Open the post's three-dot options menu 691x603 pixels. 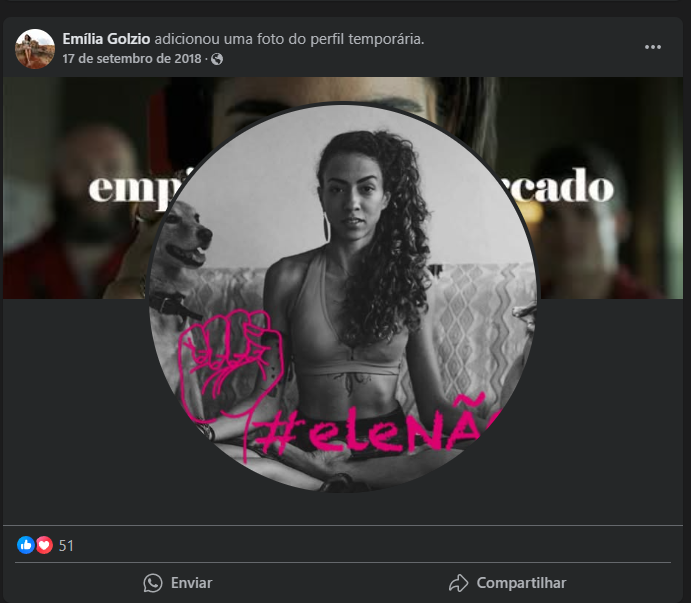[x=653, y=47]
